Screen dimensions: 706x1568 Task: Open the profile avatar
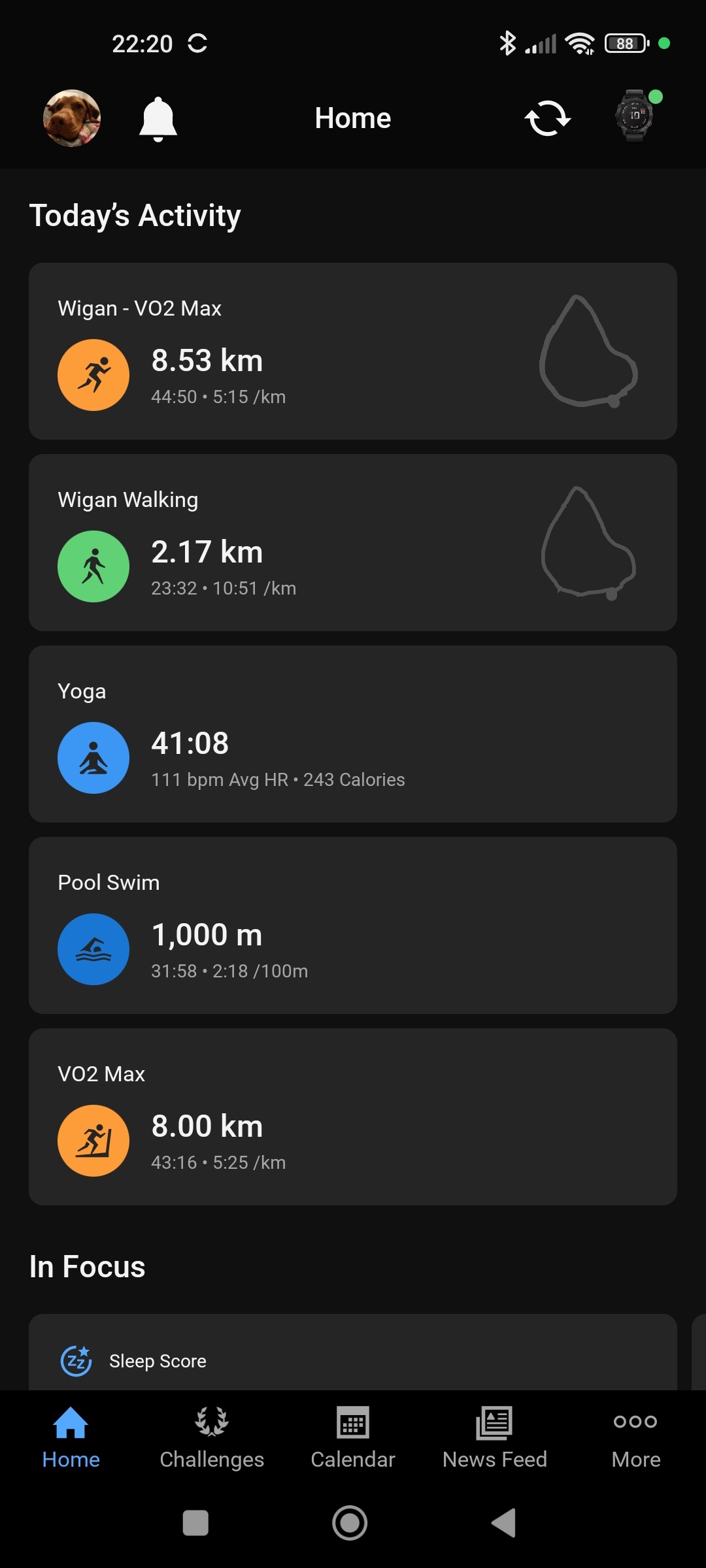tap(72, 118)
